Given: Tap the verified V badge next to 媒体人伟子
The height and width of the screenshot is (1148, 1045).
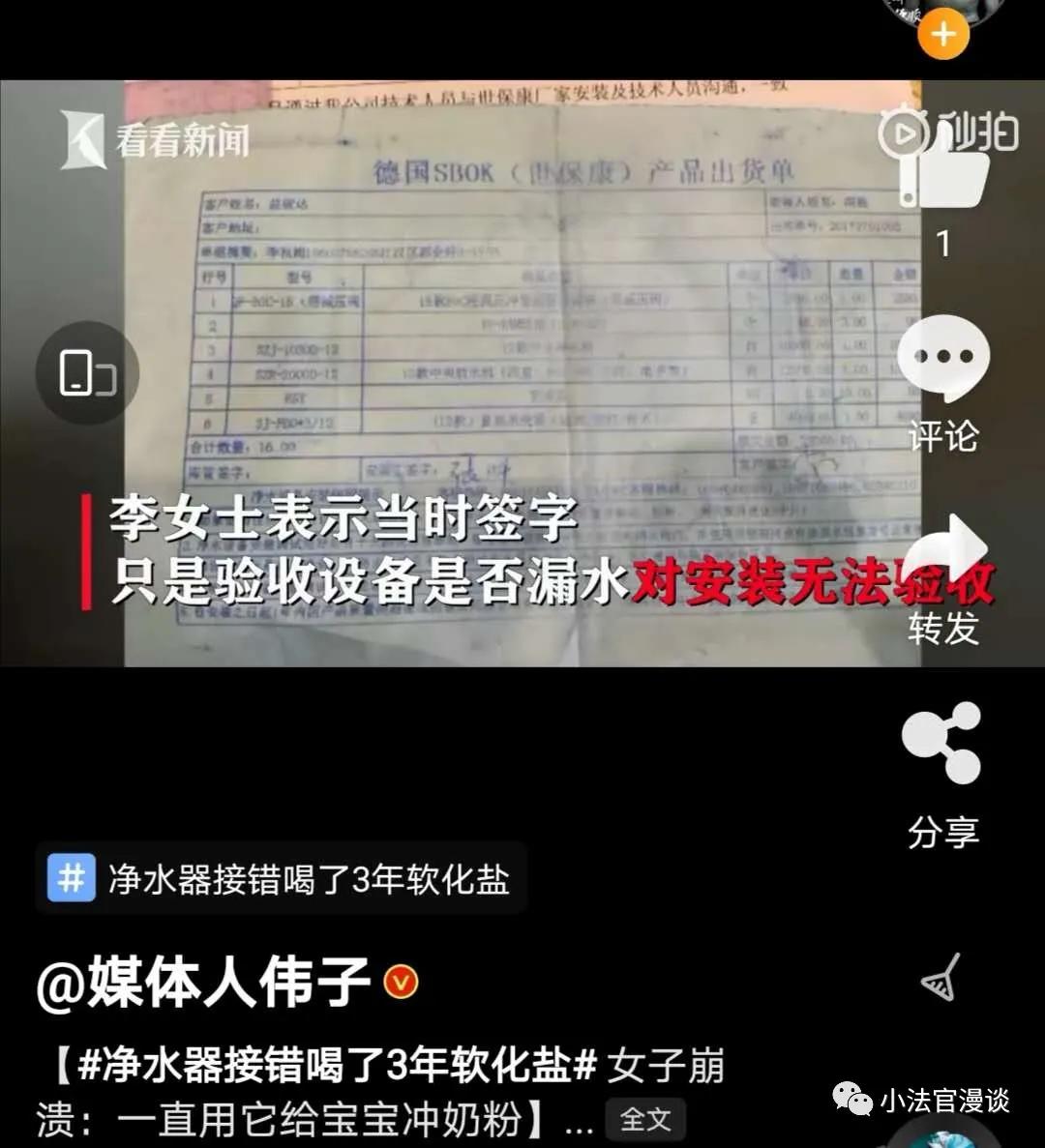Looking at the screenshot, I should coord(398,981).
